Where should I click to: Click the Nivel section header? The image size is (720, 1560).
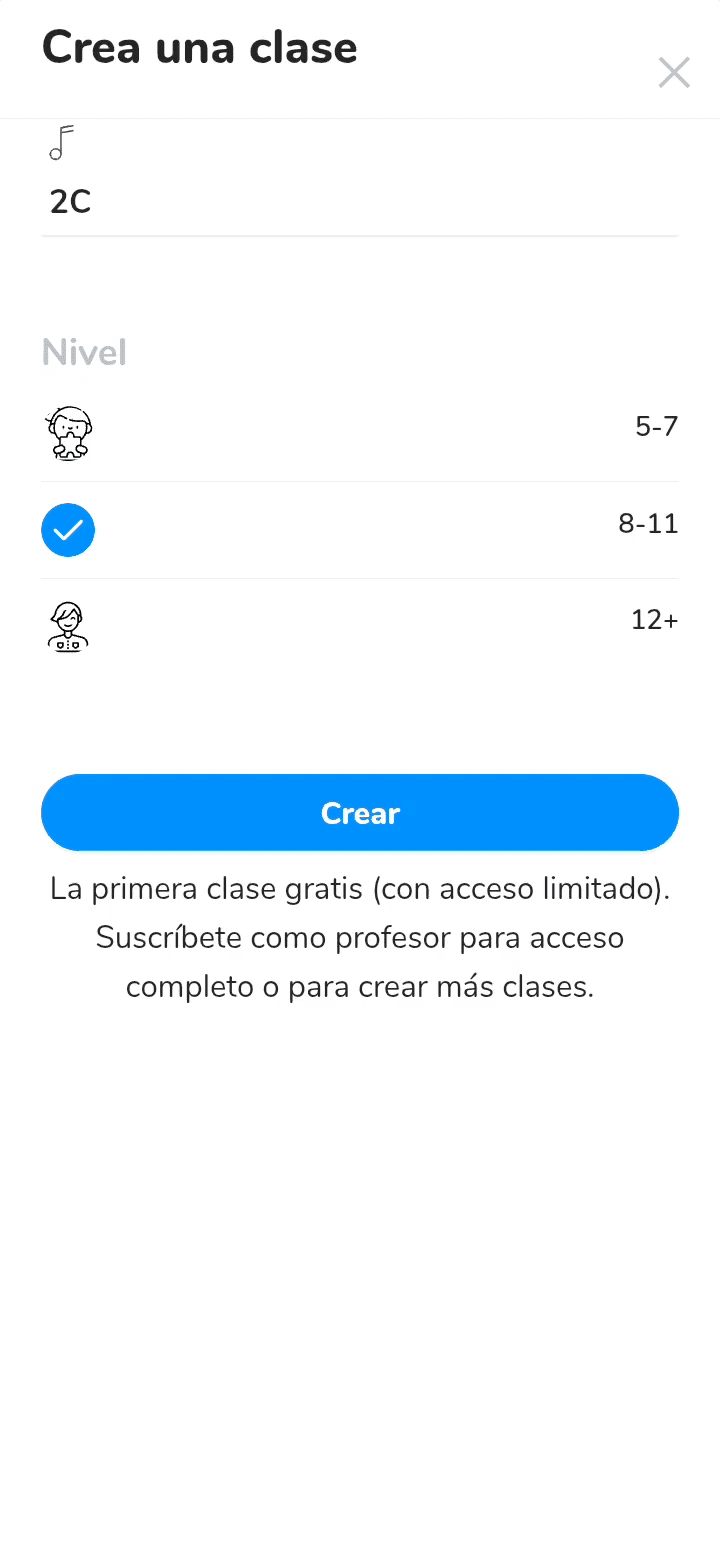[84, 352]
